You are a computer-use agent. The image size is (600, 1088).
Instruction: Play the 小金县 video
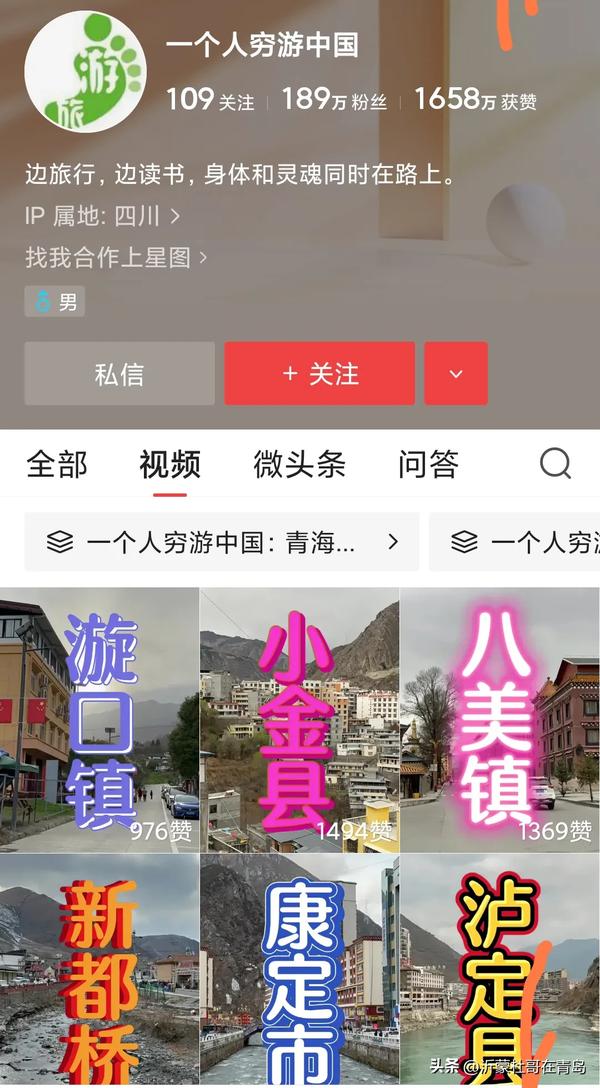[x=299, y=720]
